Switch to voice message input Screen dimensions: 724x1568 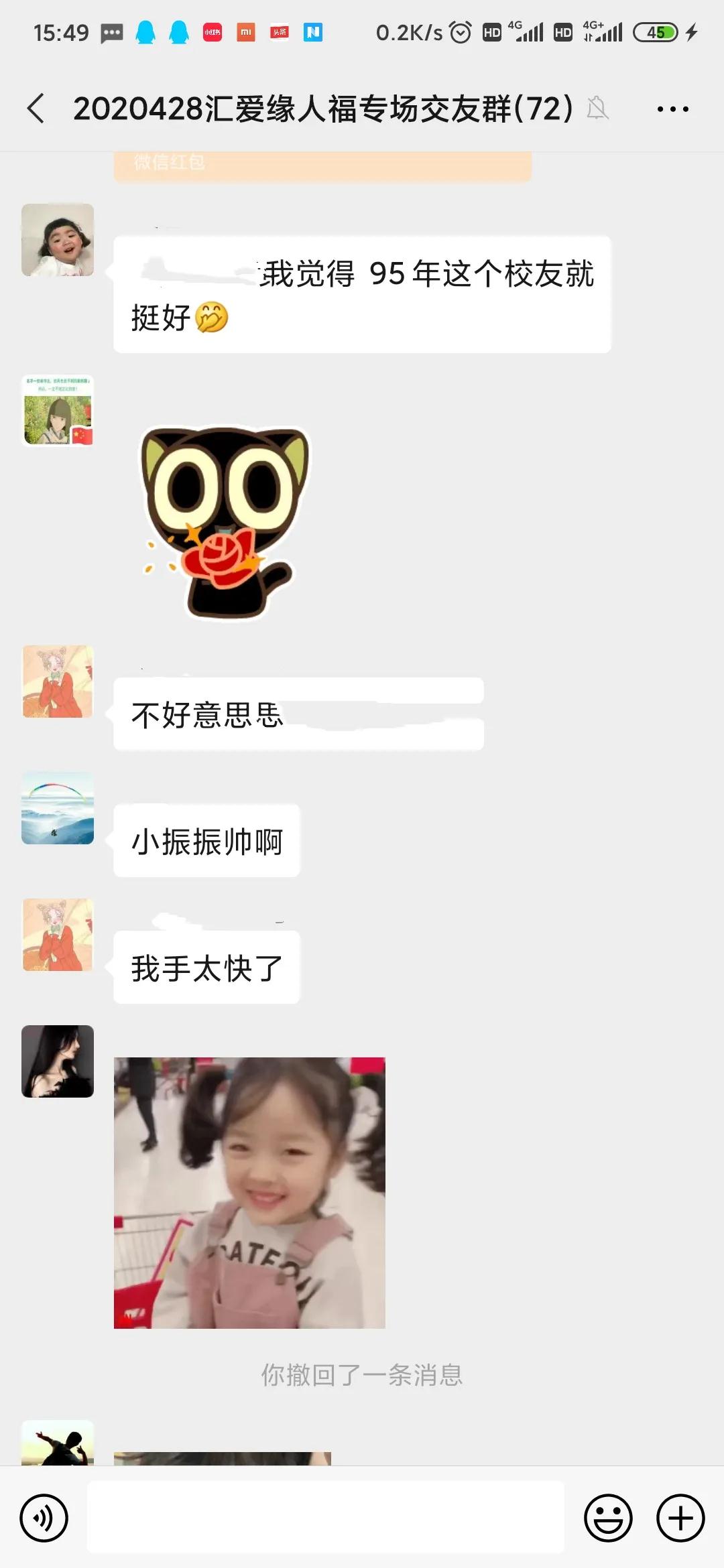(x=44, y=1518)
